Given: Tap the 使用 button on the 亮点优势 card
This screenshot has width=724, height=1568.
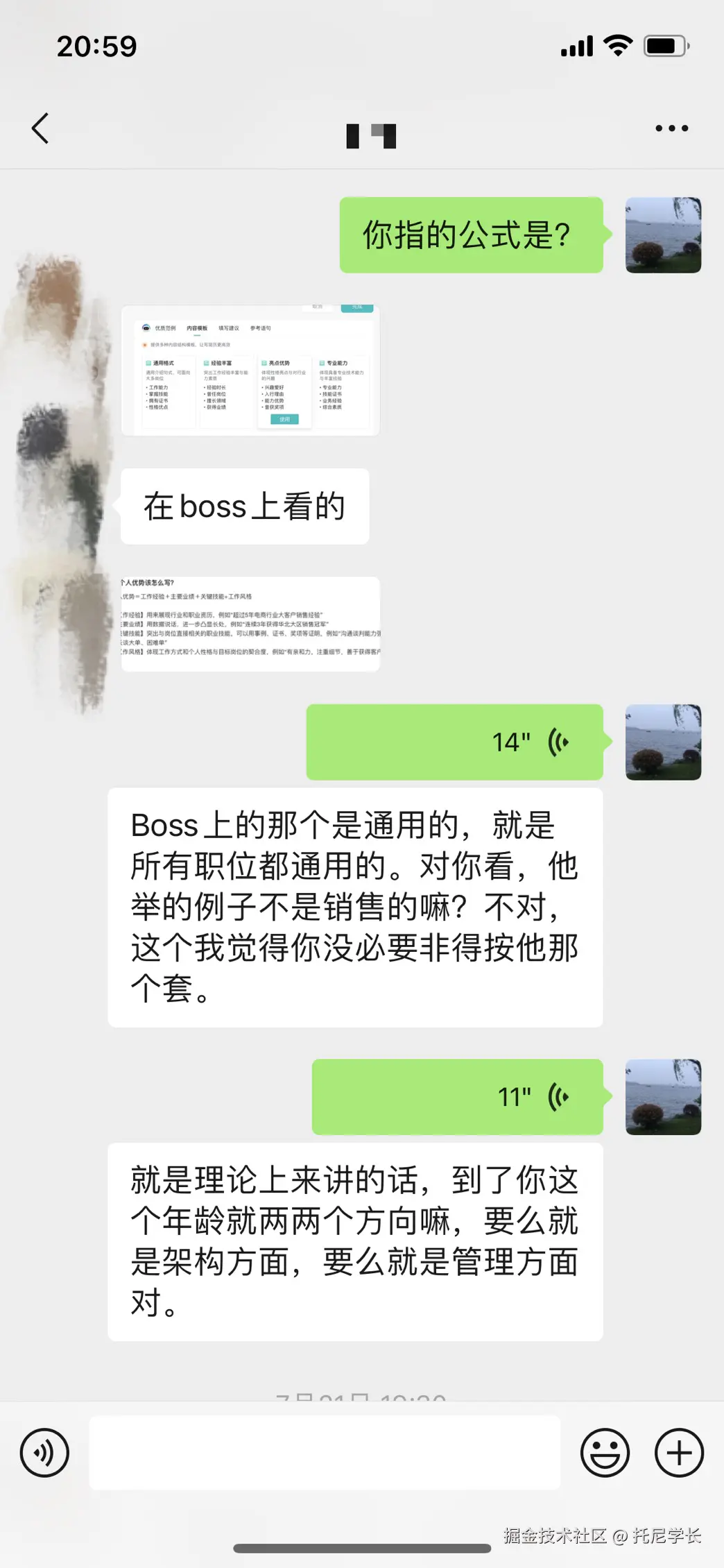Looking at the screenshot, I should 285,419.
